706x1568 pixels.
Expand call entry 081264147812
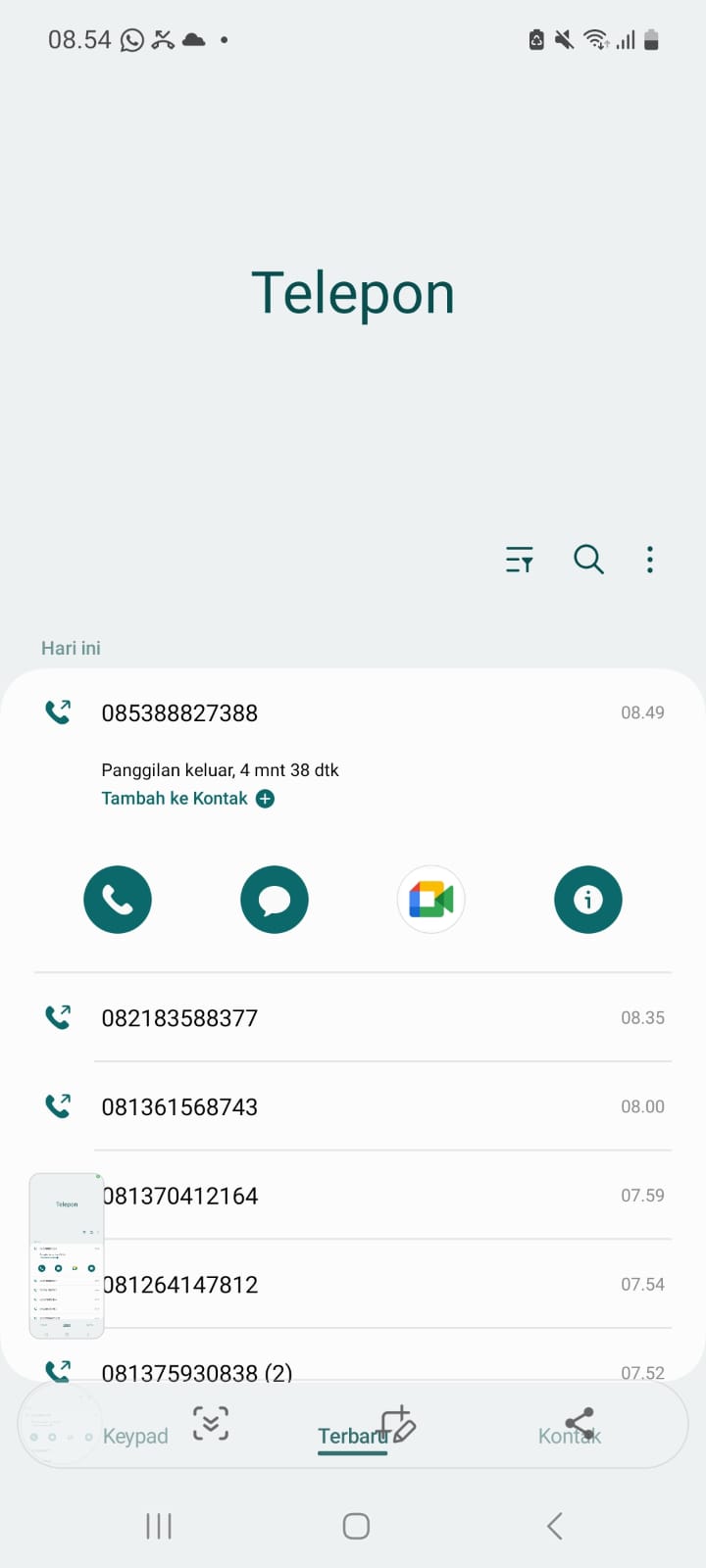click(x=373, y=1285)
